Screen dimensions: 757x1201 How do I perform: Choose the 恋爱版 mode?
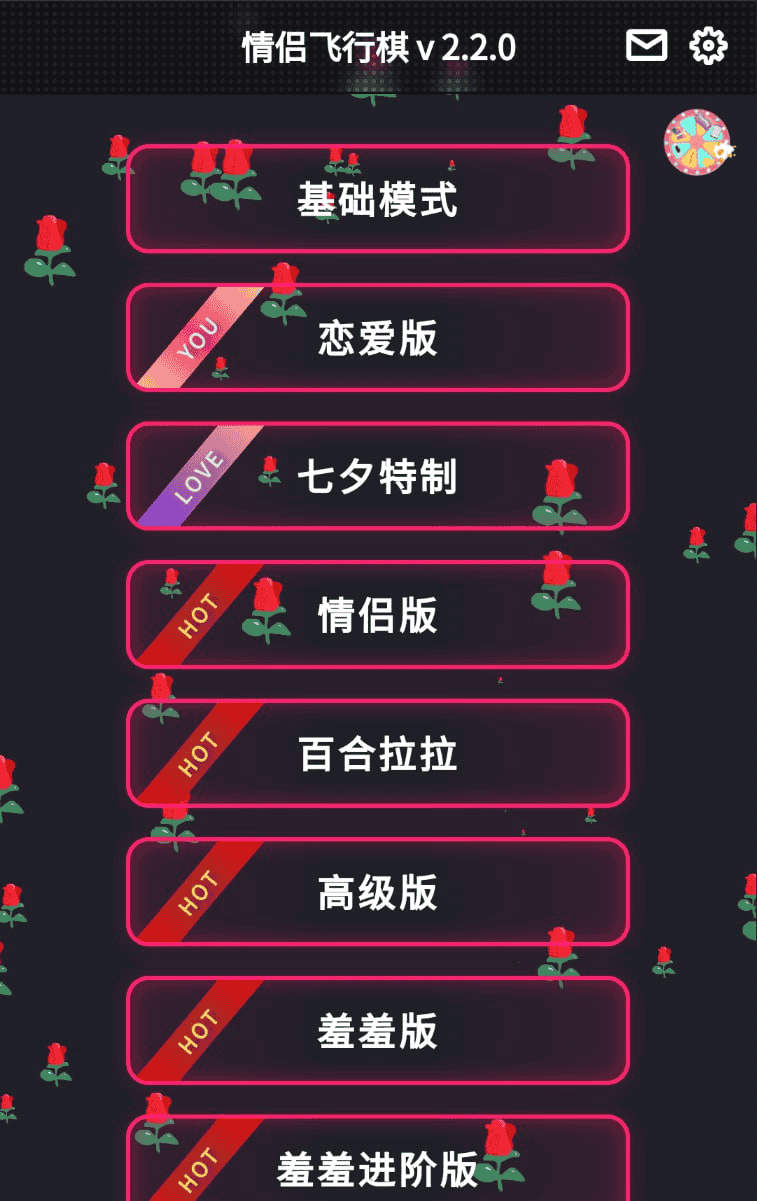coord(378,338)
